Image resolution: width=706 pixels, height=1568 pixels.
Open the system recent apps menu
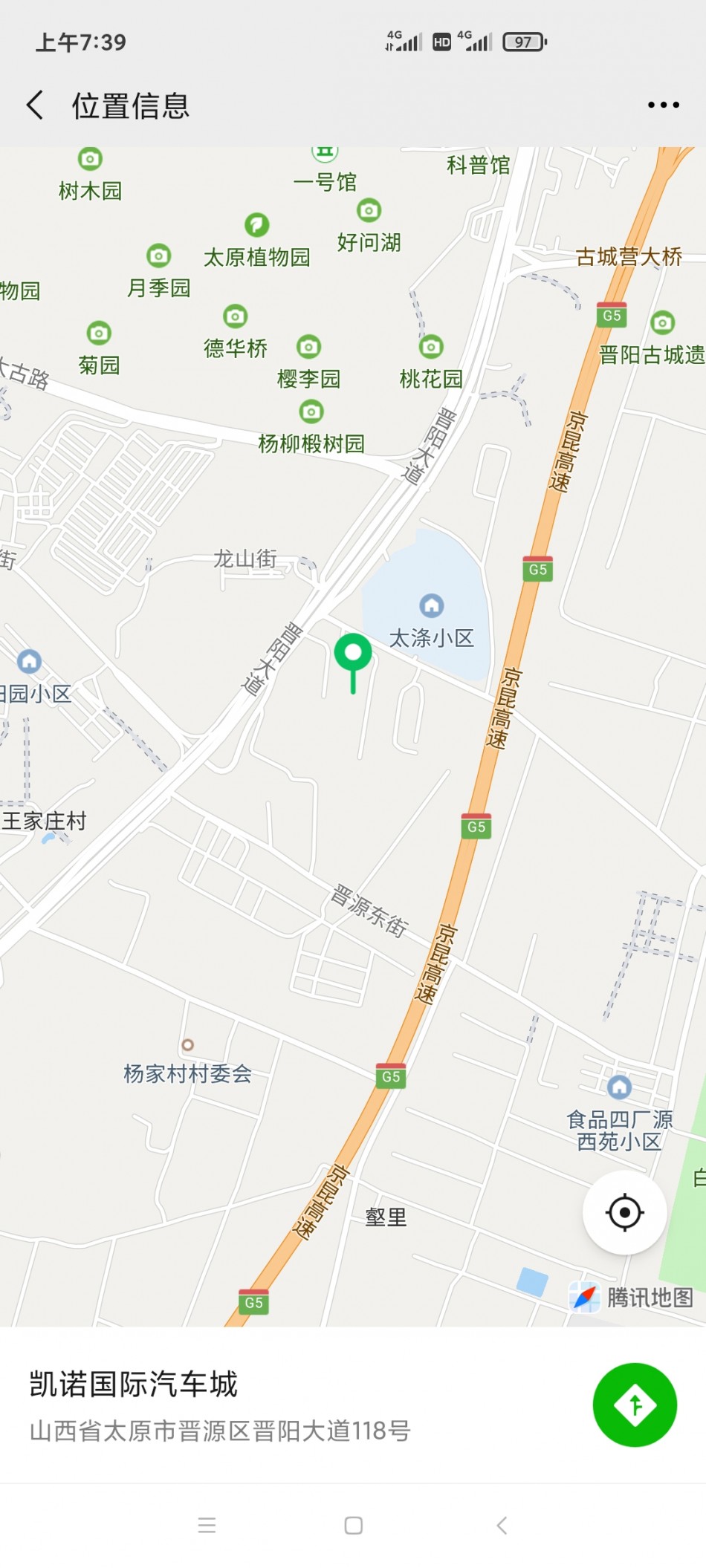(x=207, y=1526)
